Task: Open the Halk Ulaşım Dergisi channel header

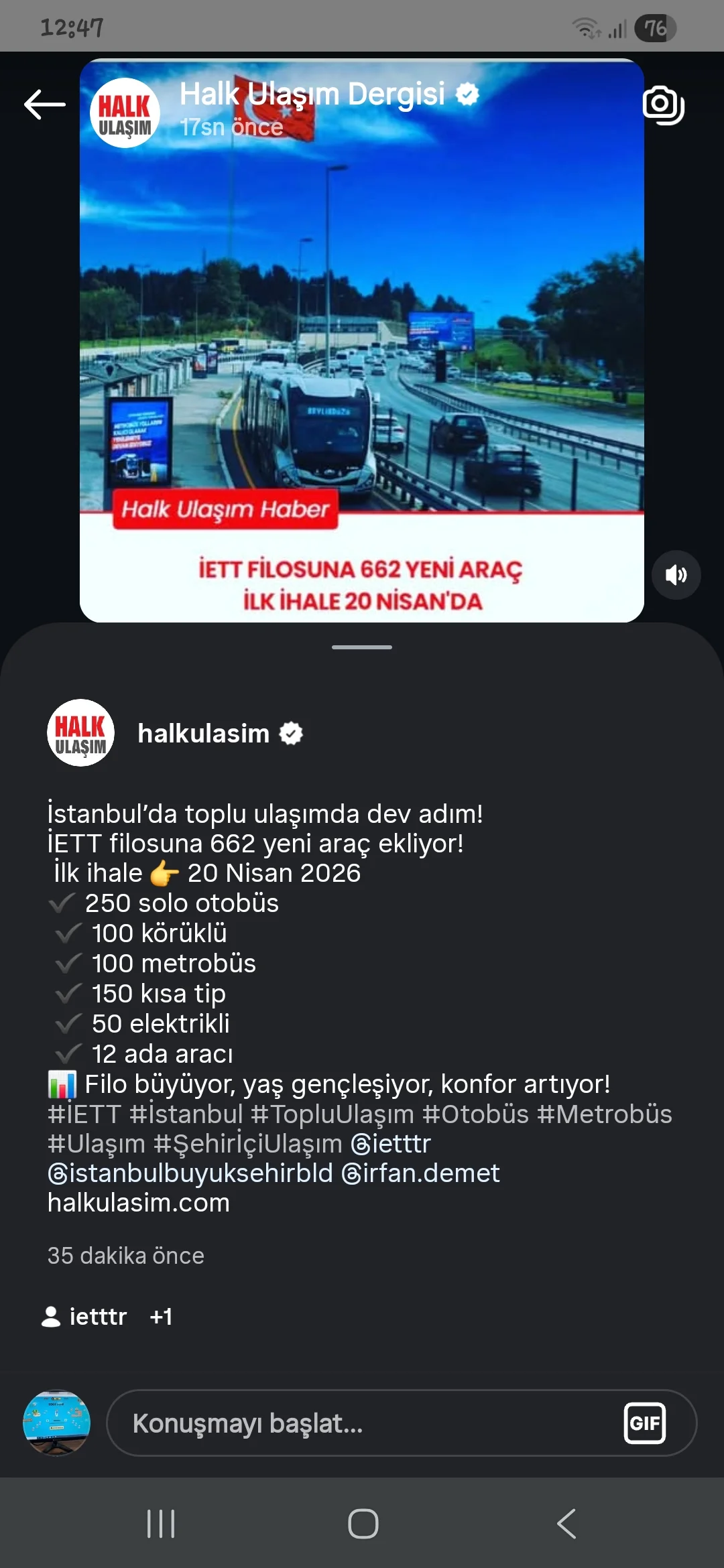Action: pos(312,94)
